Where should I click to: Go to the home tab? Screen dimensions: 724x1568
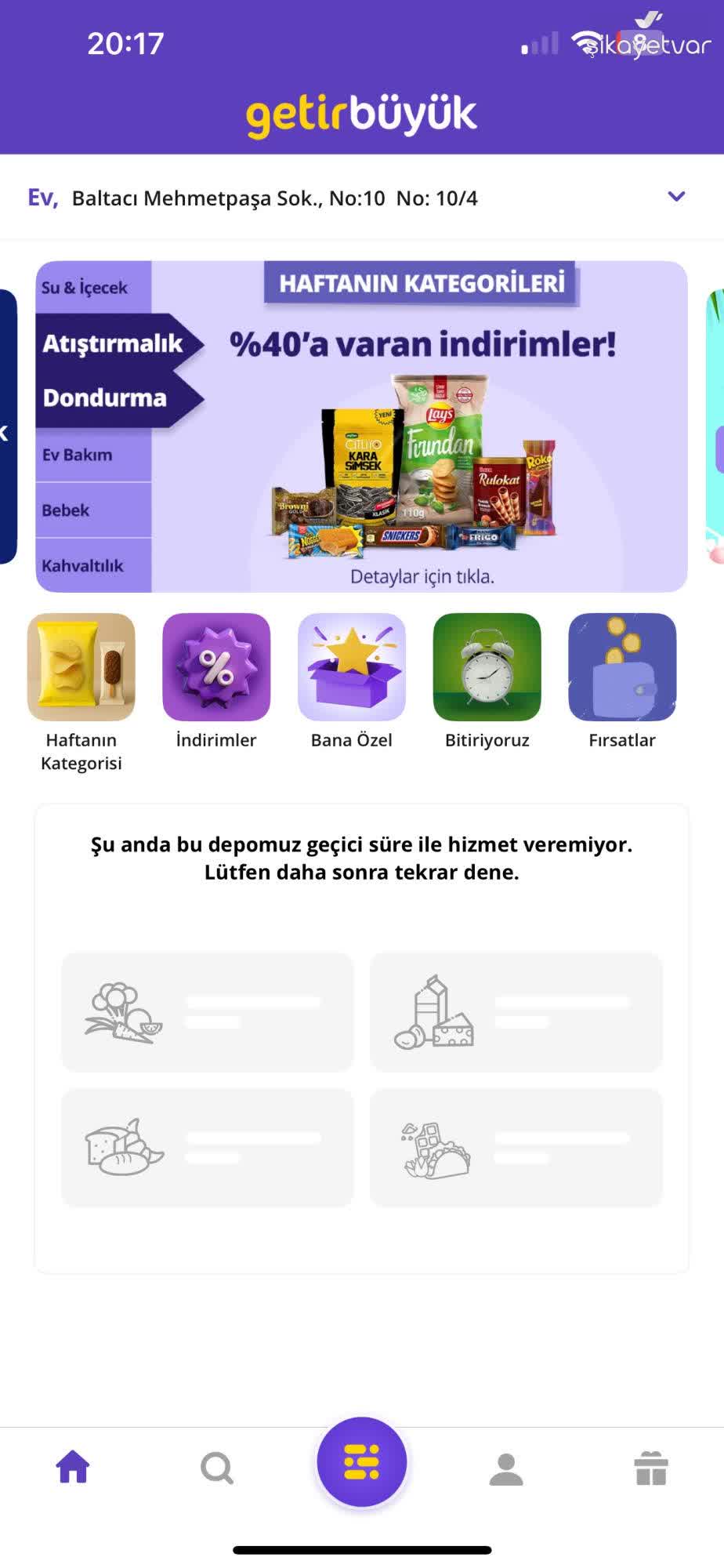(73, 1468)
